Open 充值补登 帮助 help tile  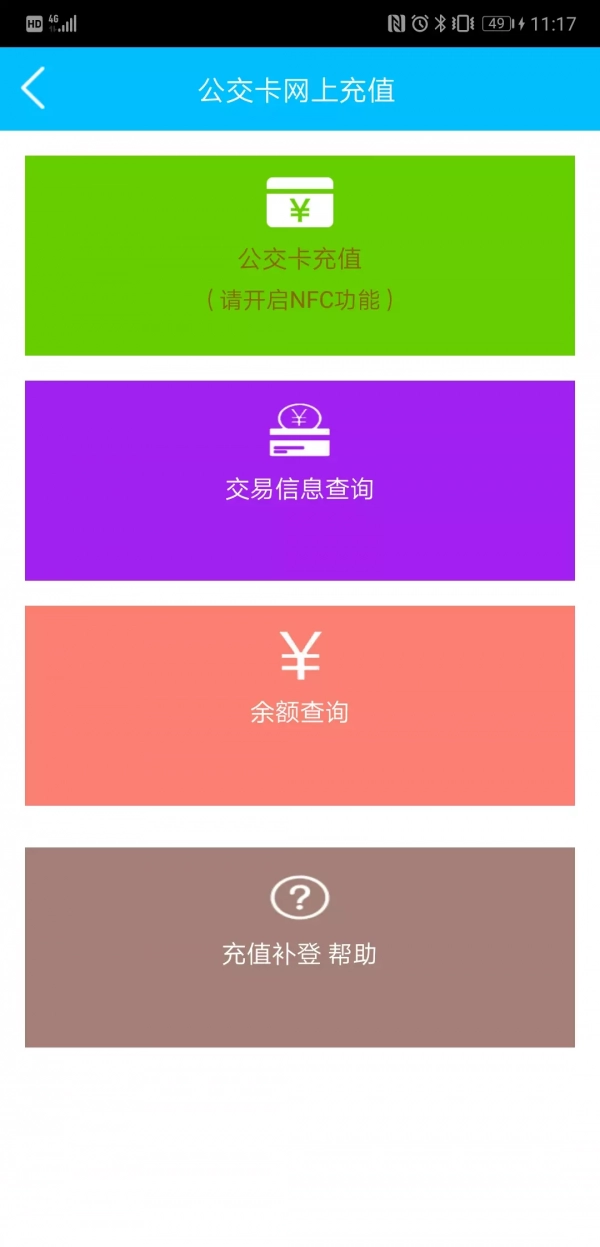tap(299, 947)
